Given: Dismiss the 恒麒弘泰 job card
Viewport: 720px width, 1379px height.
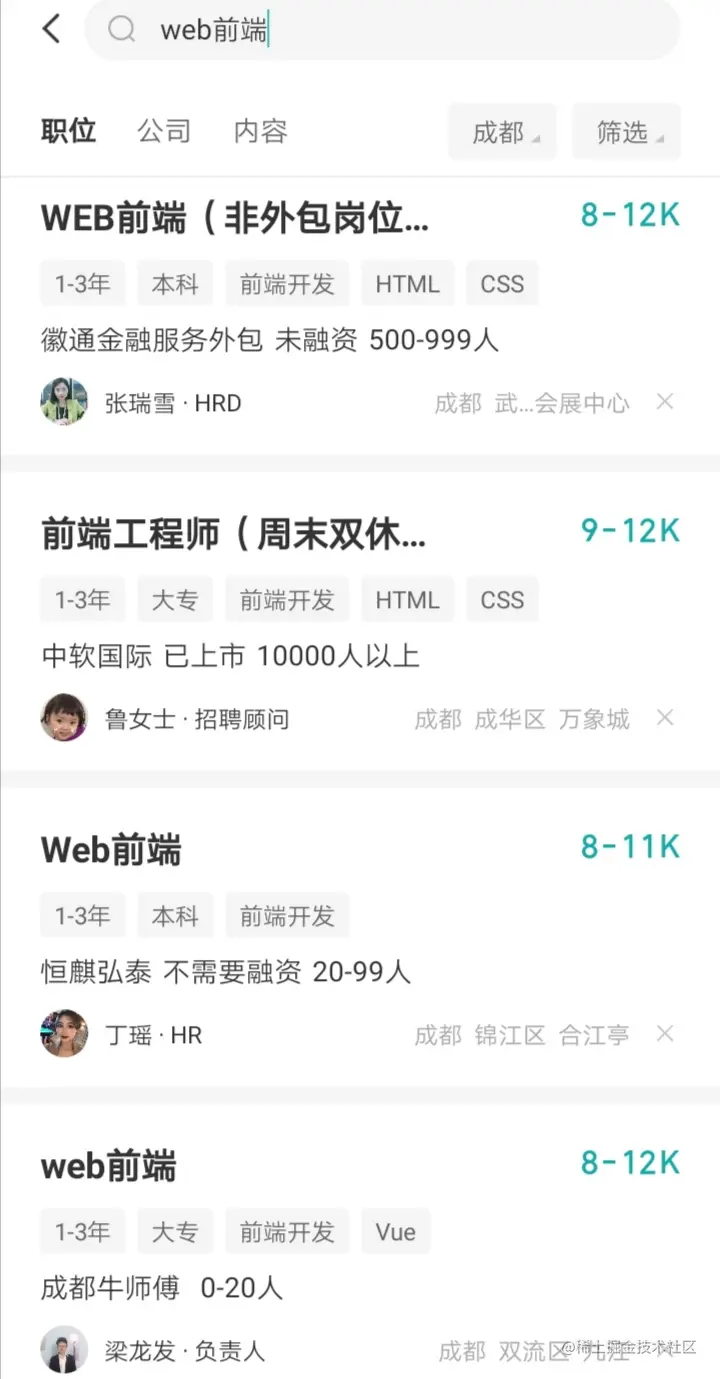Looking at the screenshot, I should (x=665, y=1034).
